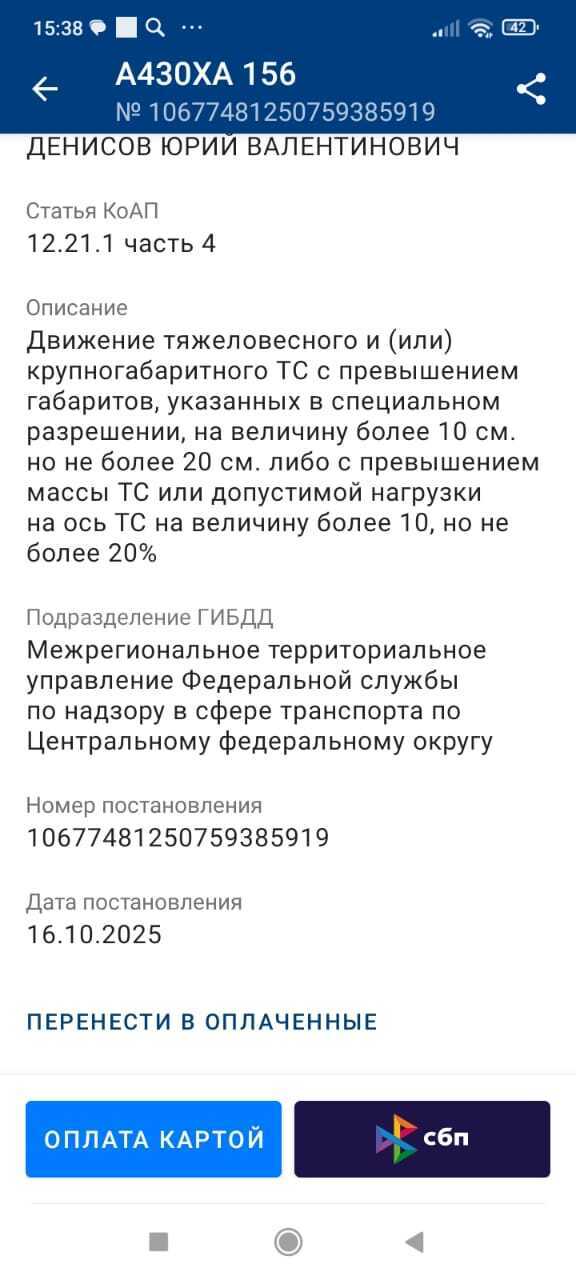
Task: Tap ПЕРЕНЕСТИ В ОПЛАЧЕННЫЕ link
Action: [x=202, y=1022]
